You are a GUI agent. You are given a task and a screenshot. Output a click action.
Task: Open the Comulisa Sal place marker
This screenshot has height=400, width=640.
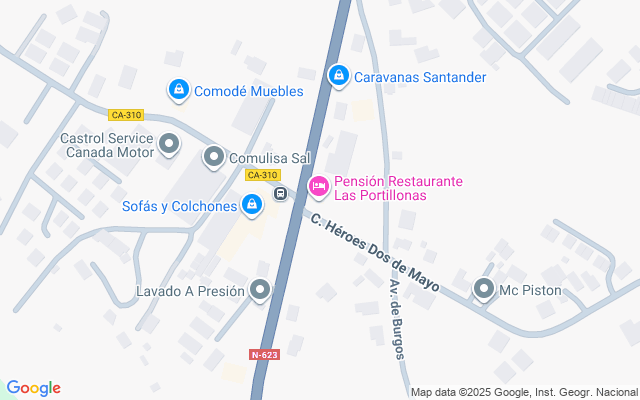[x=215, y=157]
